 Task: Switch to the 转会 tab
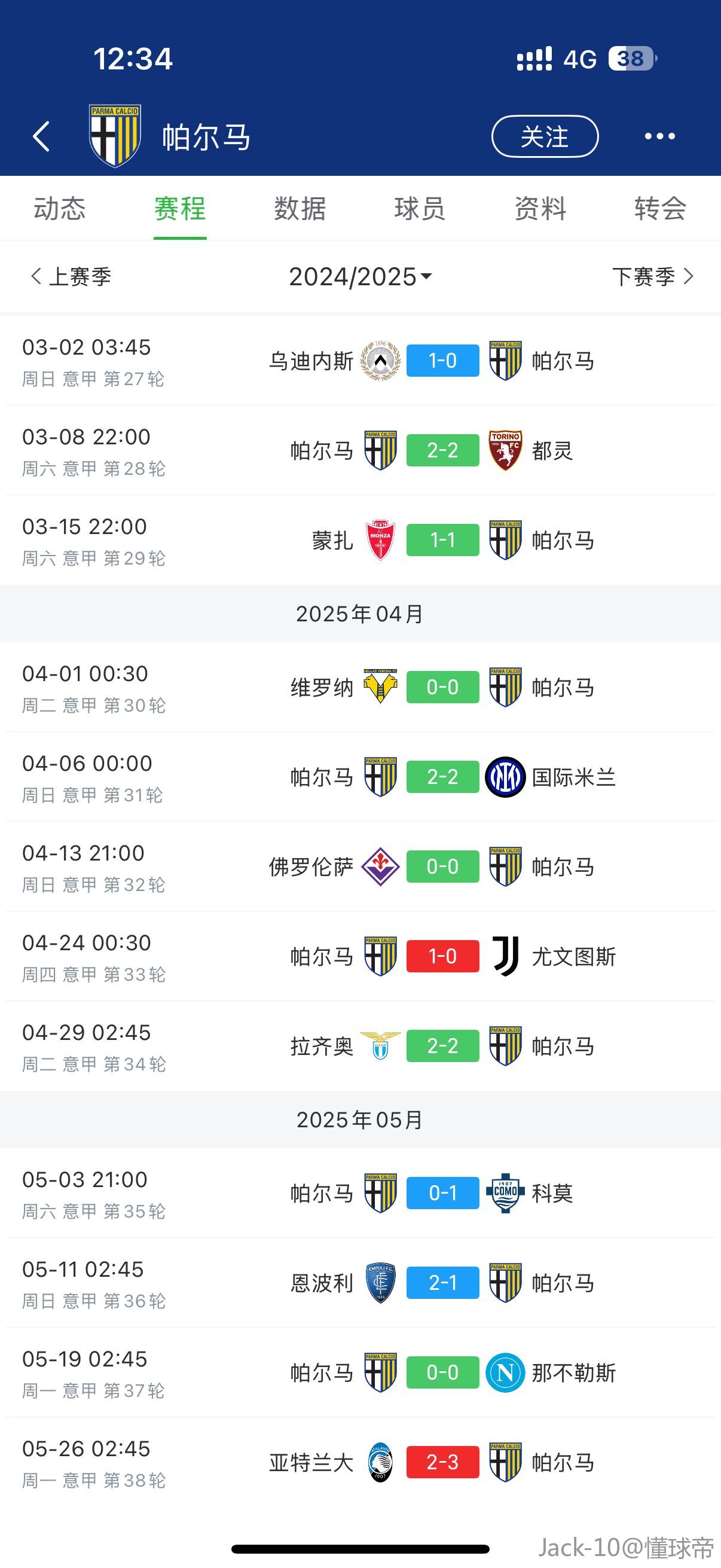[x=660, y=209]
